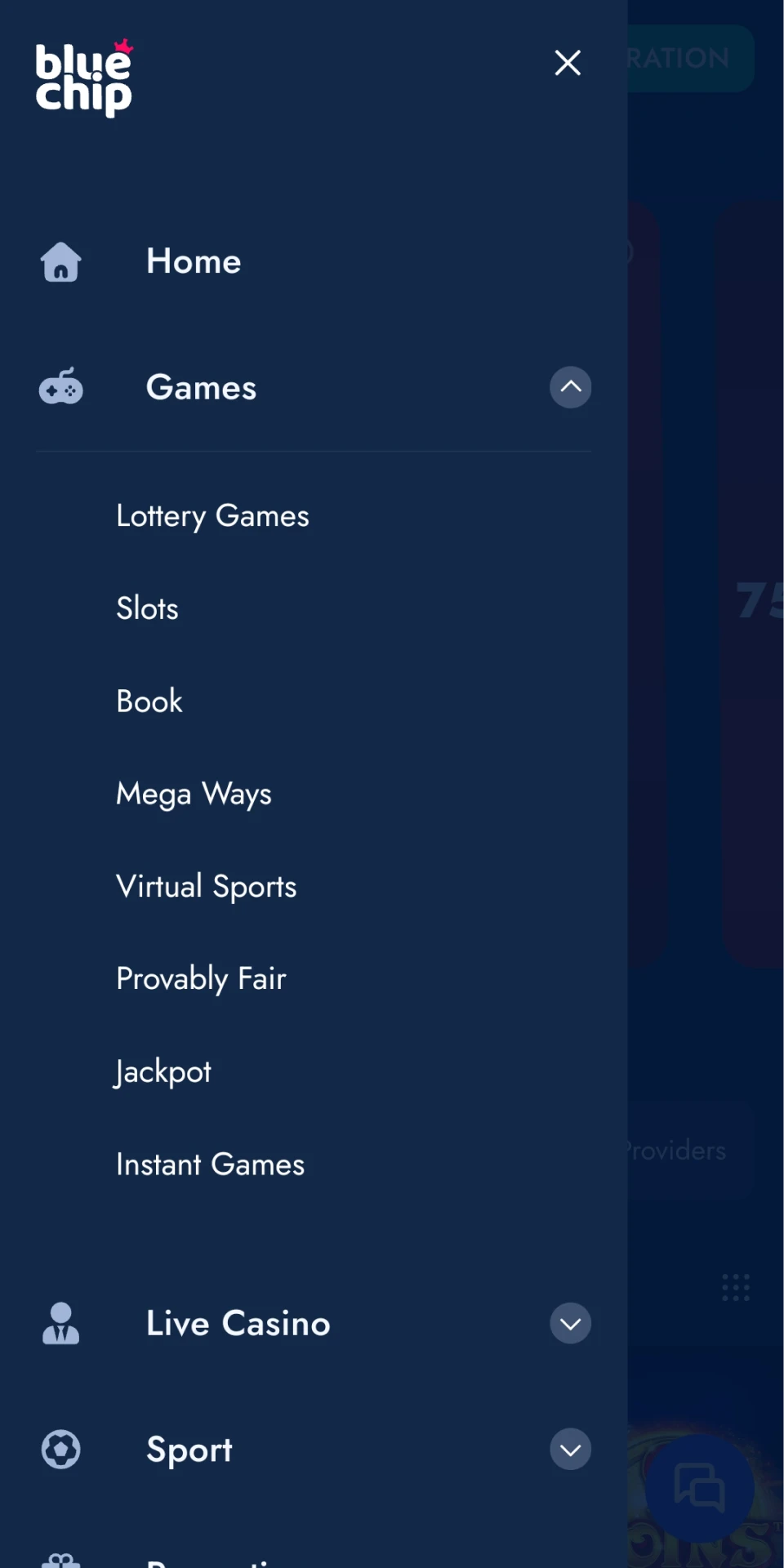
Task: Open Lottery Games category
Action: [x=212, y=516]
